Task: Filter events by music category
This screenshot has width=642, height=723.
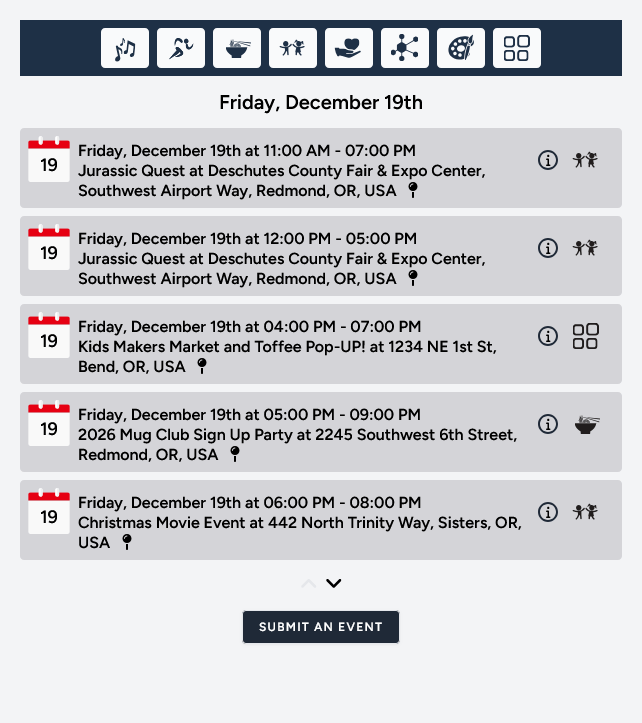Action: [x=125, y=48]
